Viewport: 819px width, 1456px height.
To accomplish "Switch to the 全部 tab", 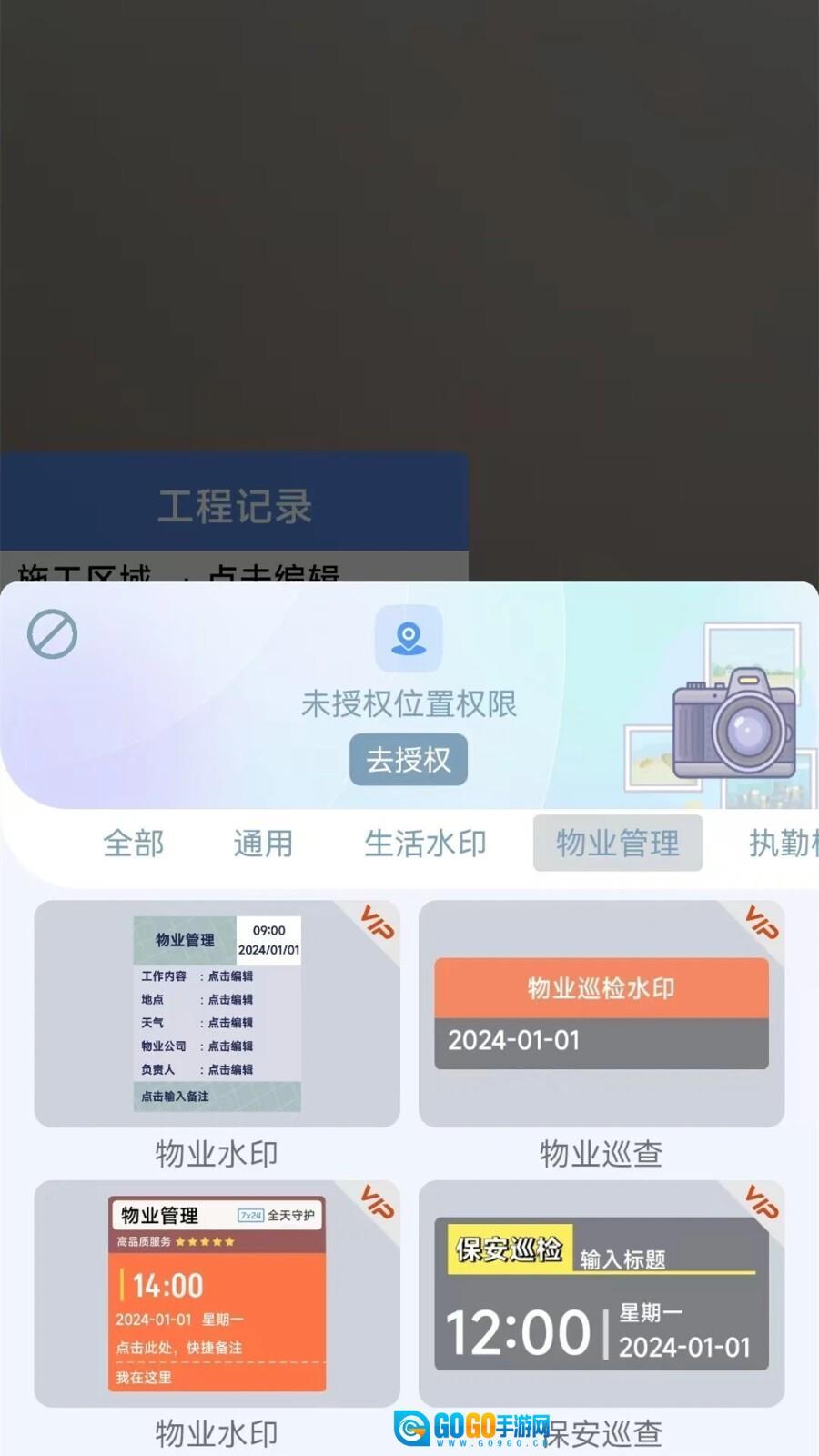I will [x=134, y=844].
